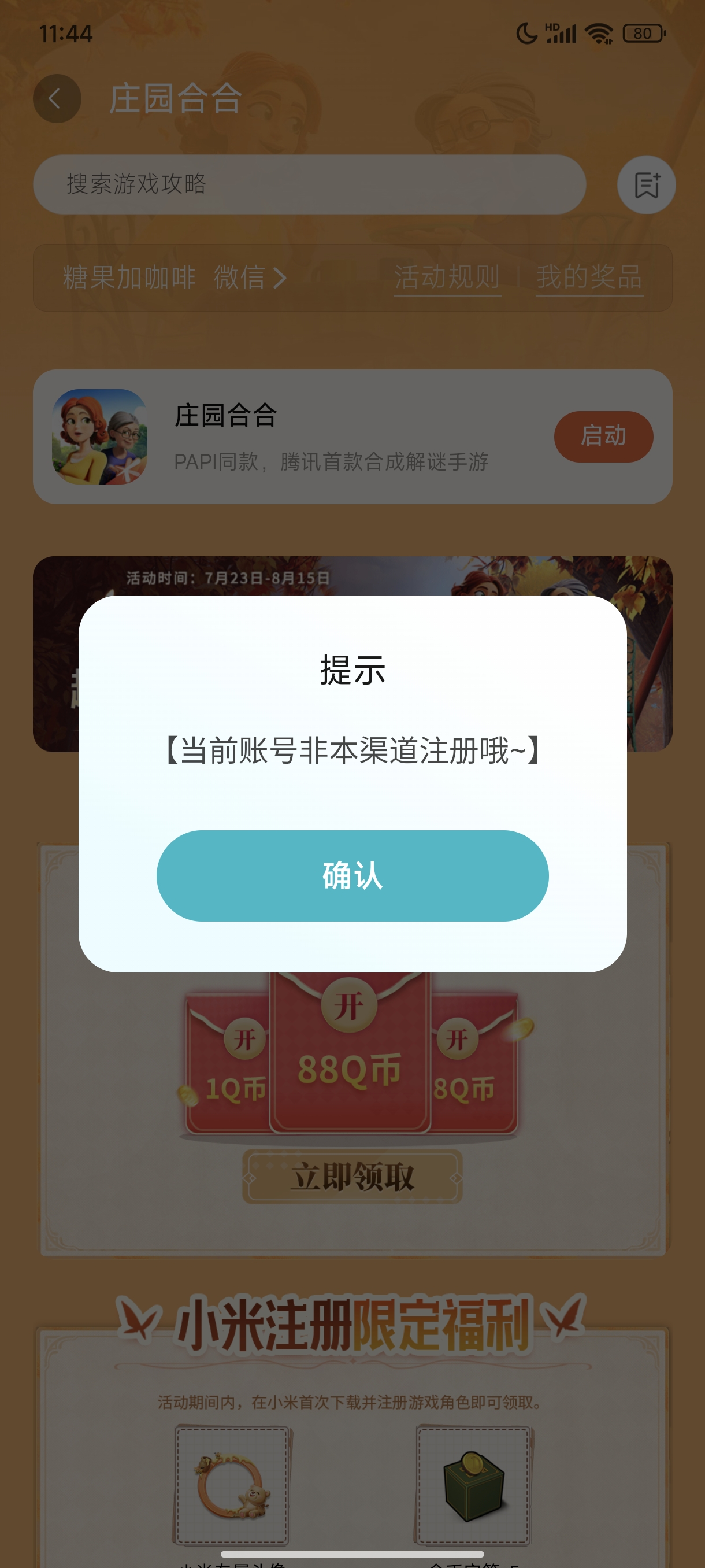Confirm the 提示 dialog with 确认
This screenshot has height=1568, width=705.
coord(352,875)
